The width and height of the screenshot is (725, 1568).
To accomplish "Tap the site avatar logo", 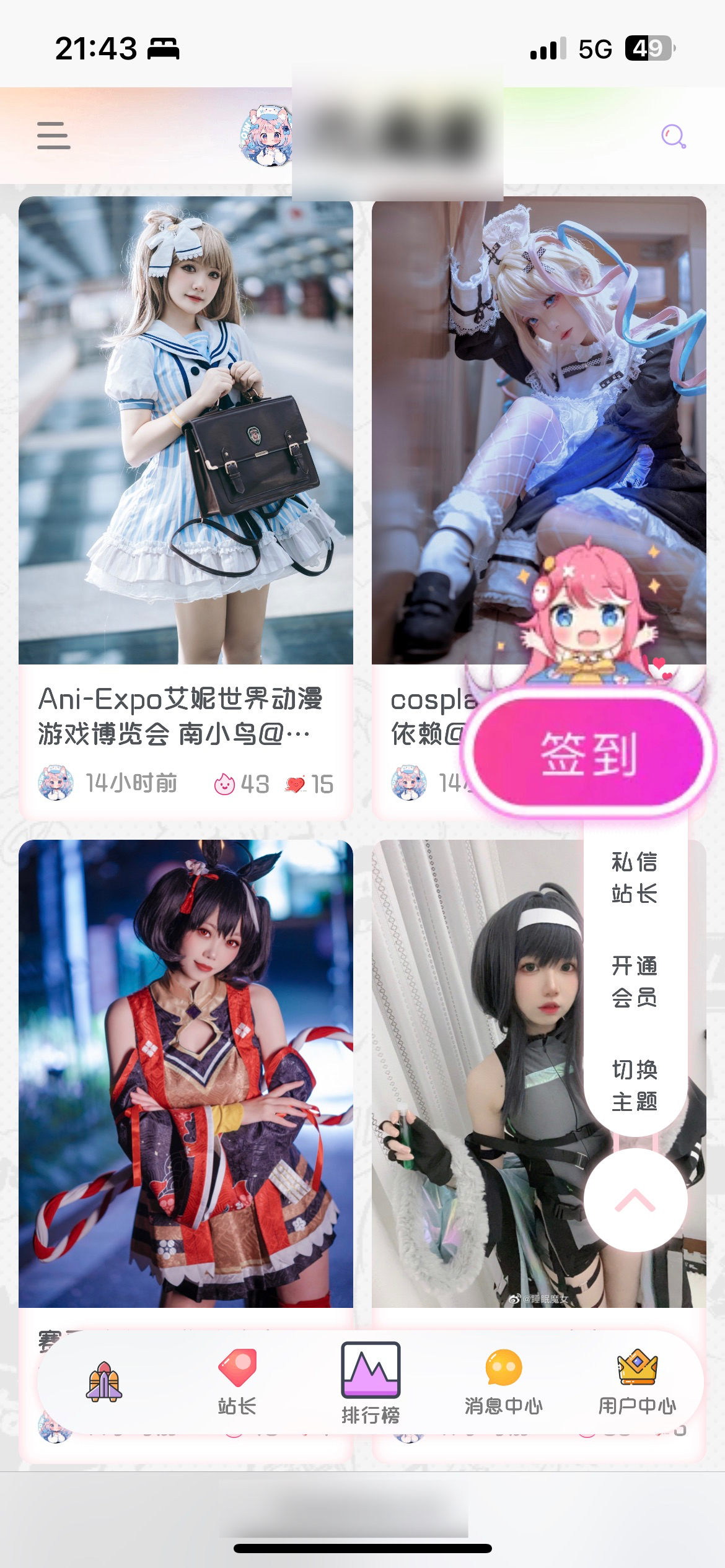I will click(265, 136).
